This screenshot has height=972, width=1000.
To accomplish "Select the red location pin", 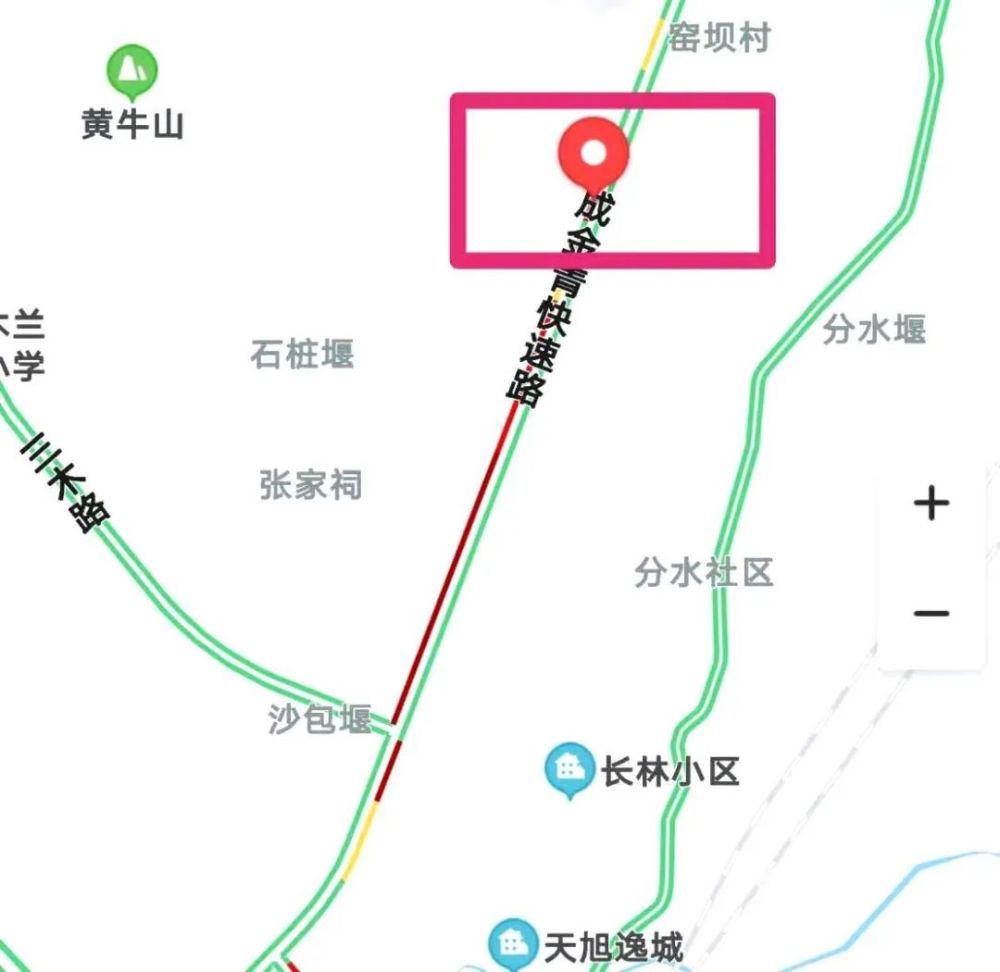I will click(x=593, y=155).
